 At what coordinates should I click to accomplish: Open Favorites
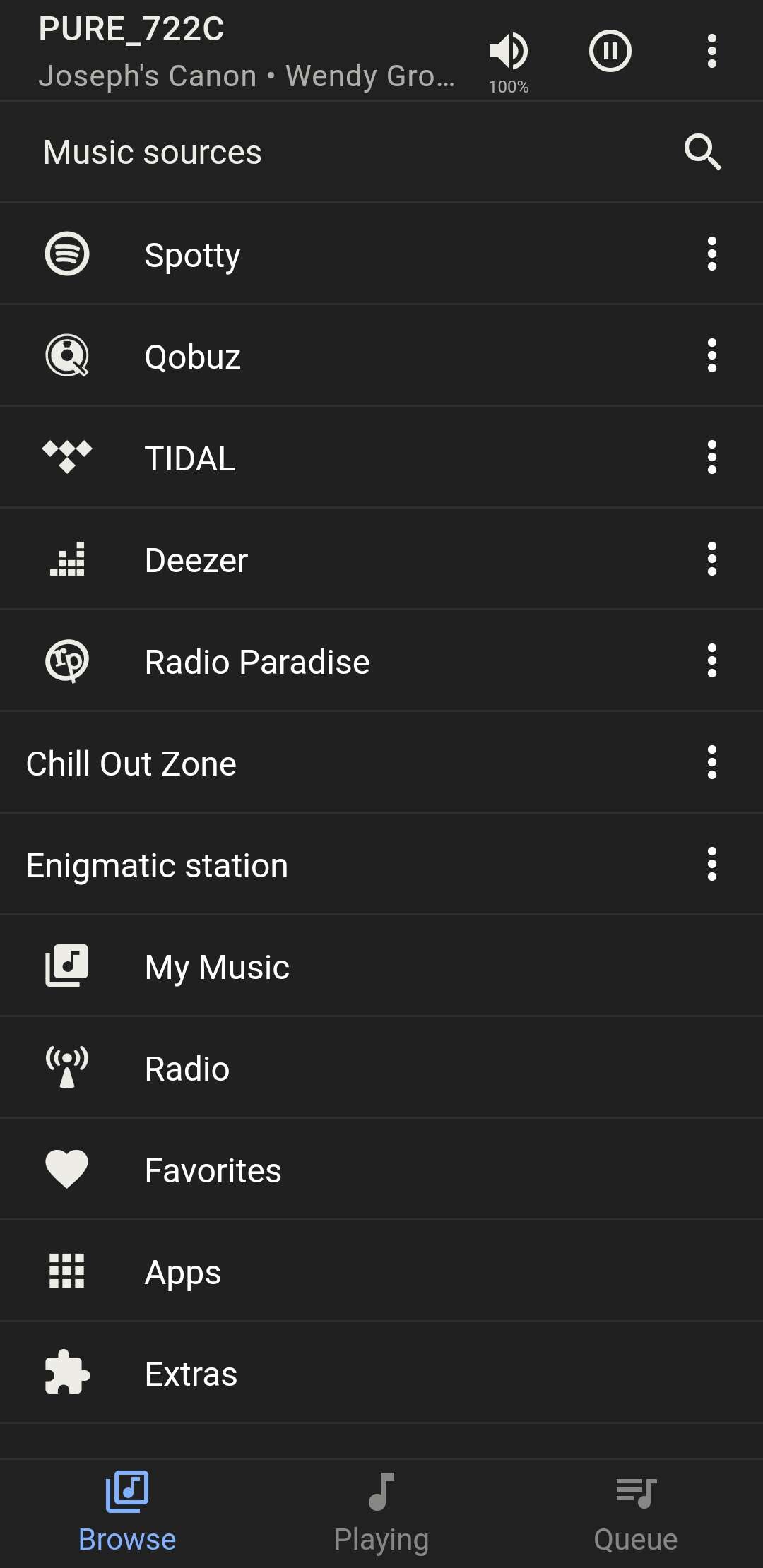click(x=381, y=1170)
